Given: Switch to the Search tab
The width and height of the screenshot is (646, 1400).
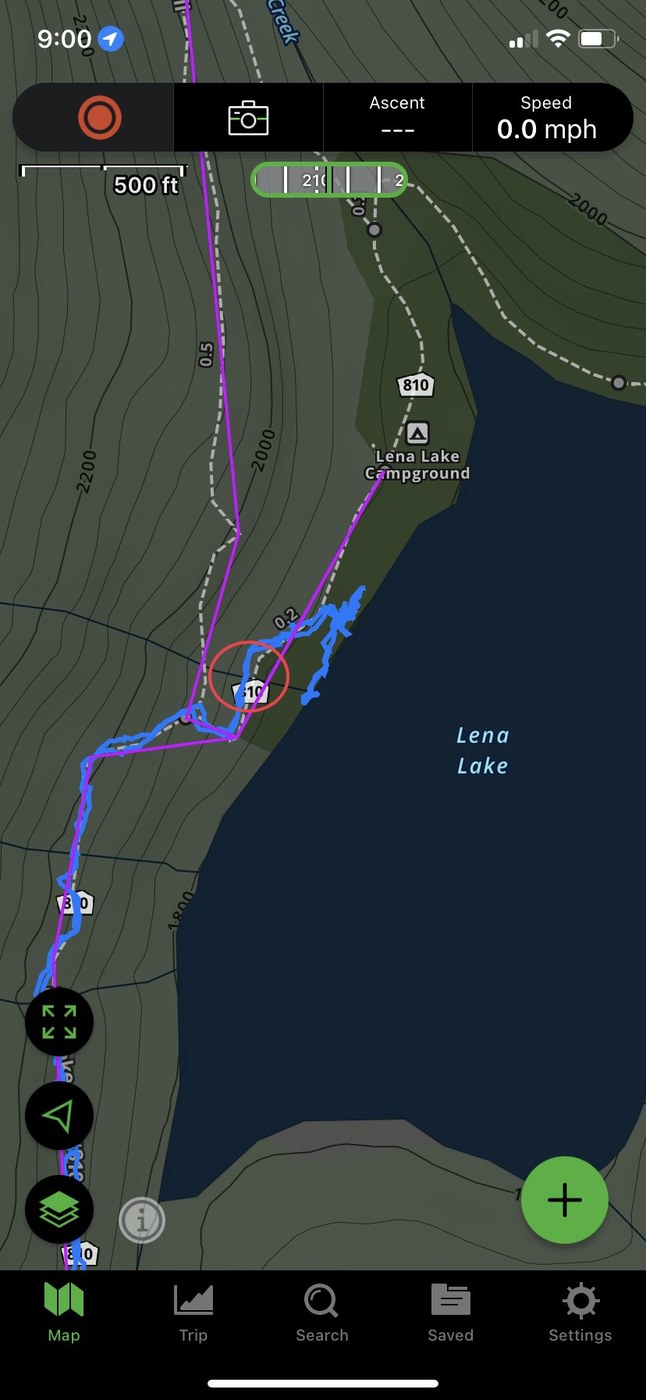Looking at the screenshot, I should pos(322,1313).
